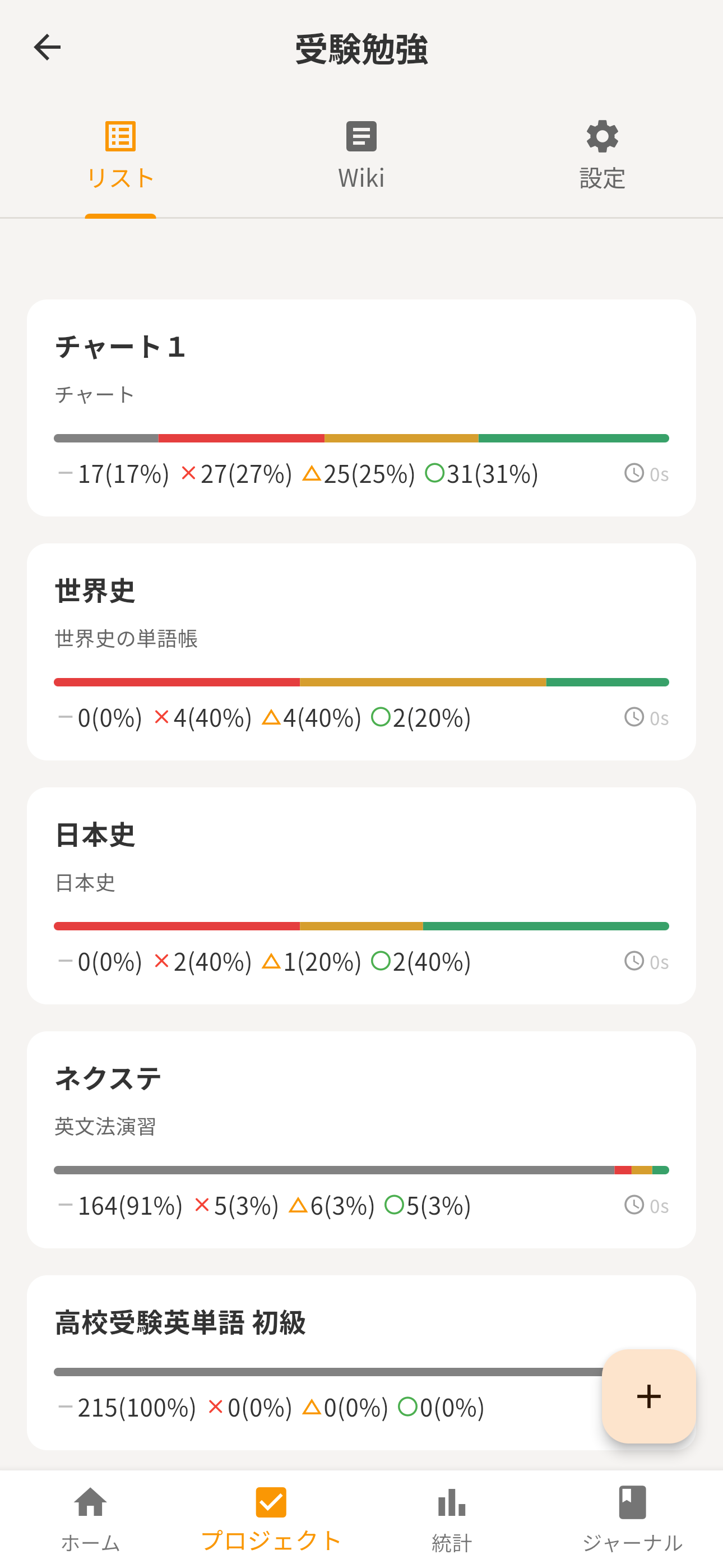Image resolution: width=723 pixels, height=1568 pixels.
Task: Tap the + floating action button
Action: 648,1396
